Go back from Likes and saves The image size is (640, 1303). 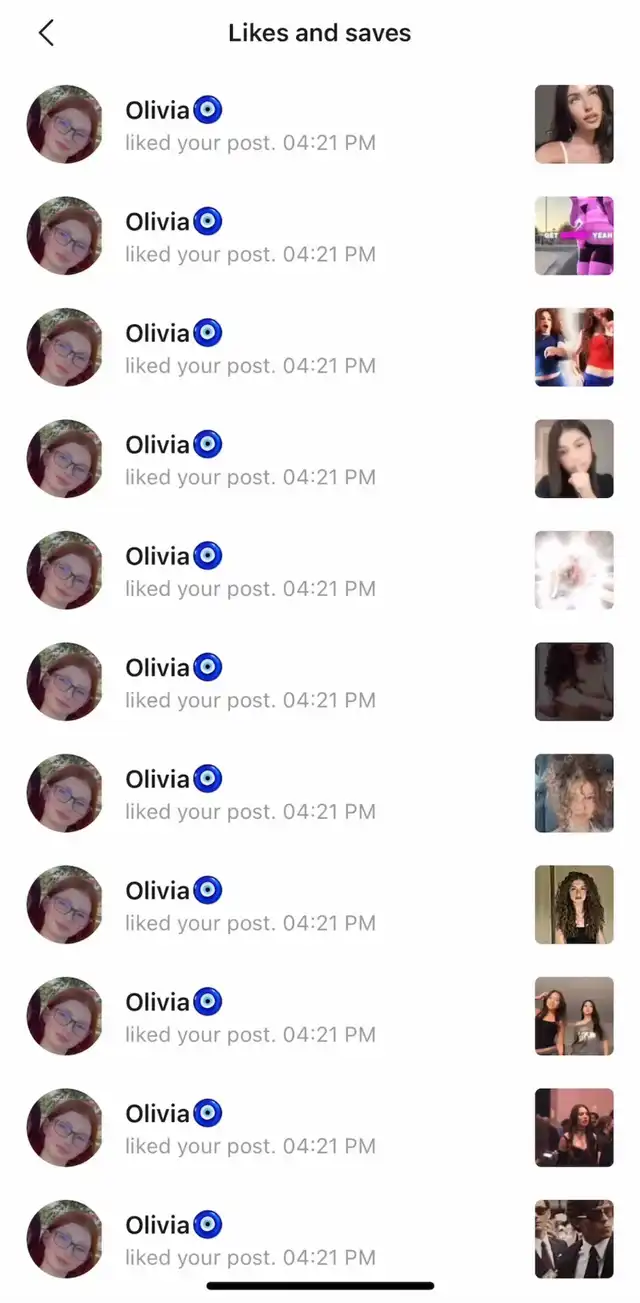(46, 33)
